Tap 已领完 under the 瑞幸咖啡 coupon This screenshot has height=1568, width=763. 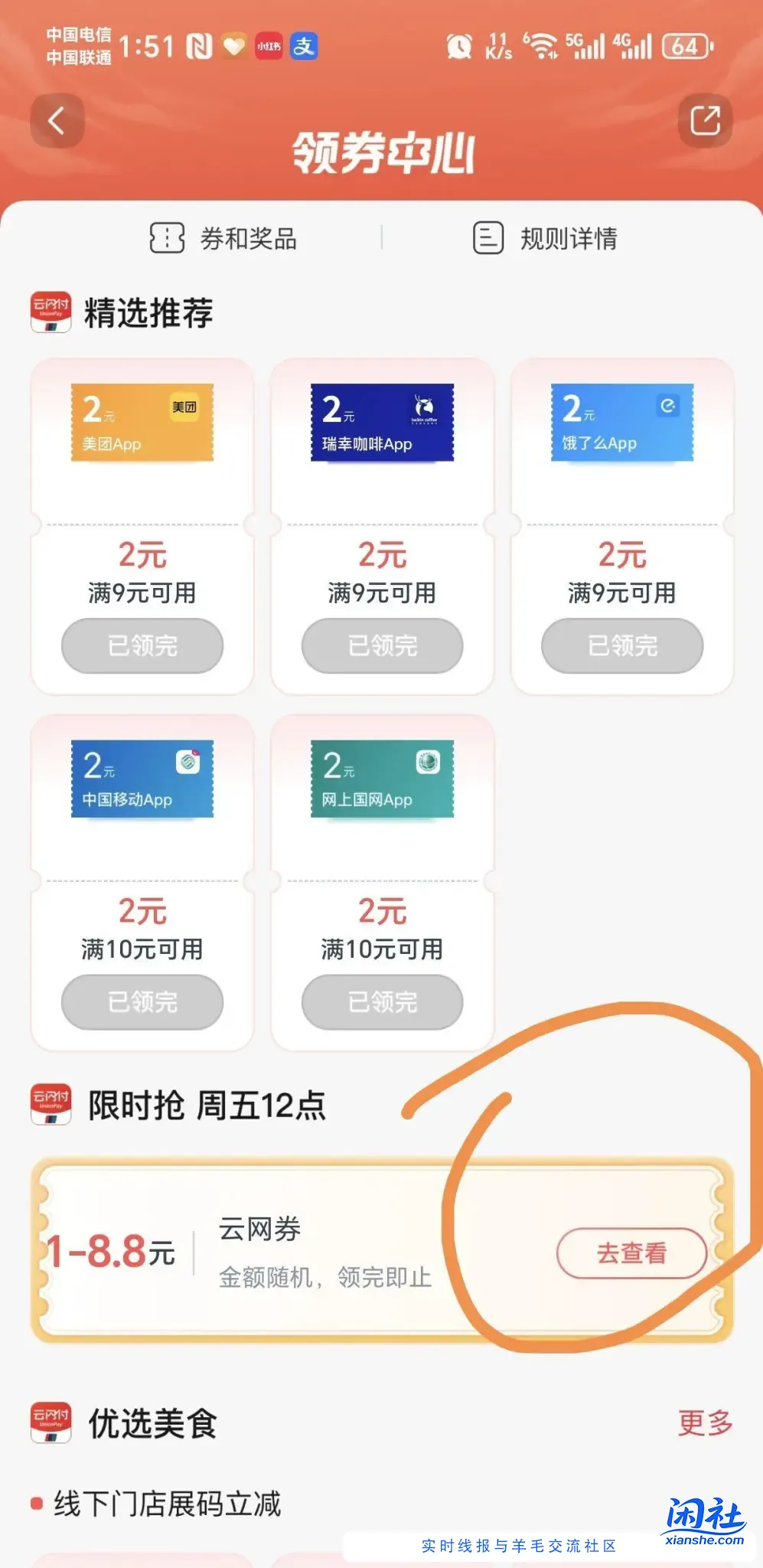381,645
